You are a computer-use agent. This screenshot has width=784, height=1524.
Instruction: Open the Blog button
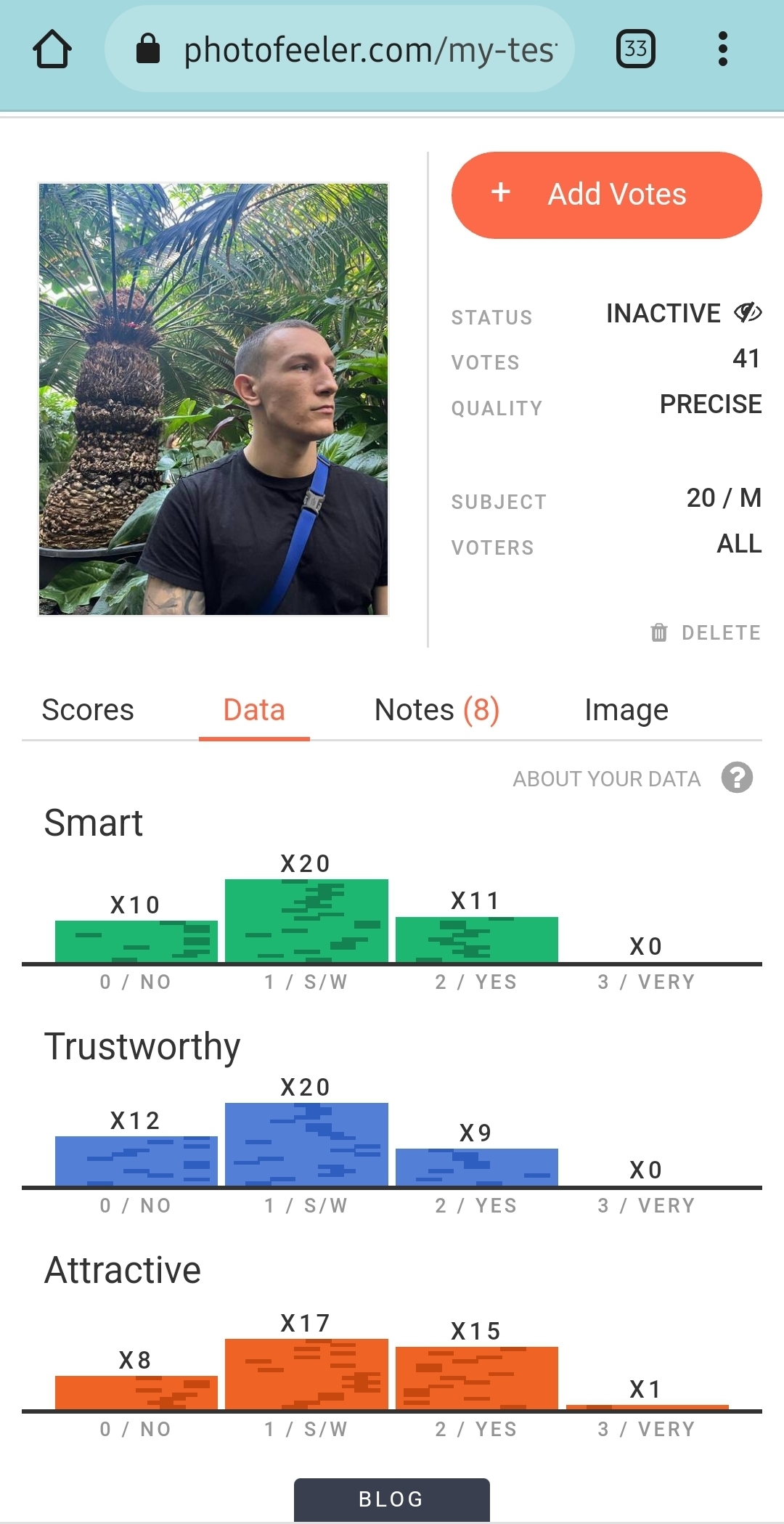point(391,1499)
